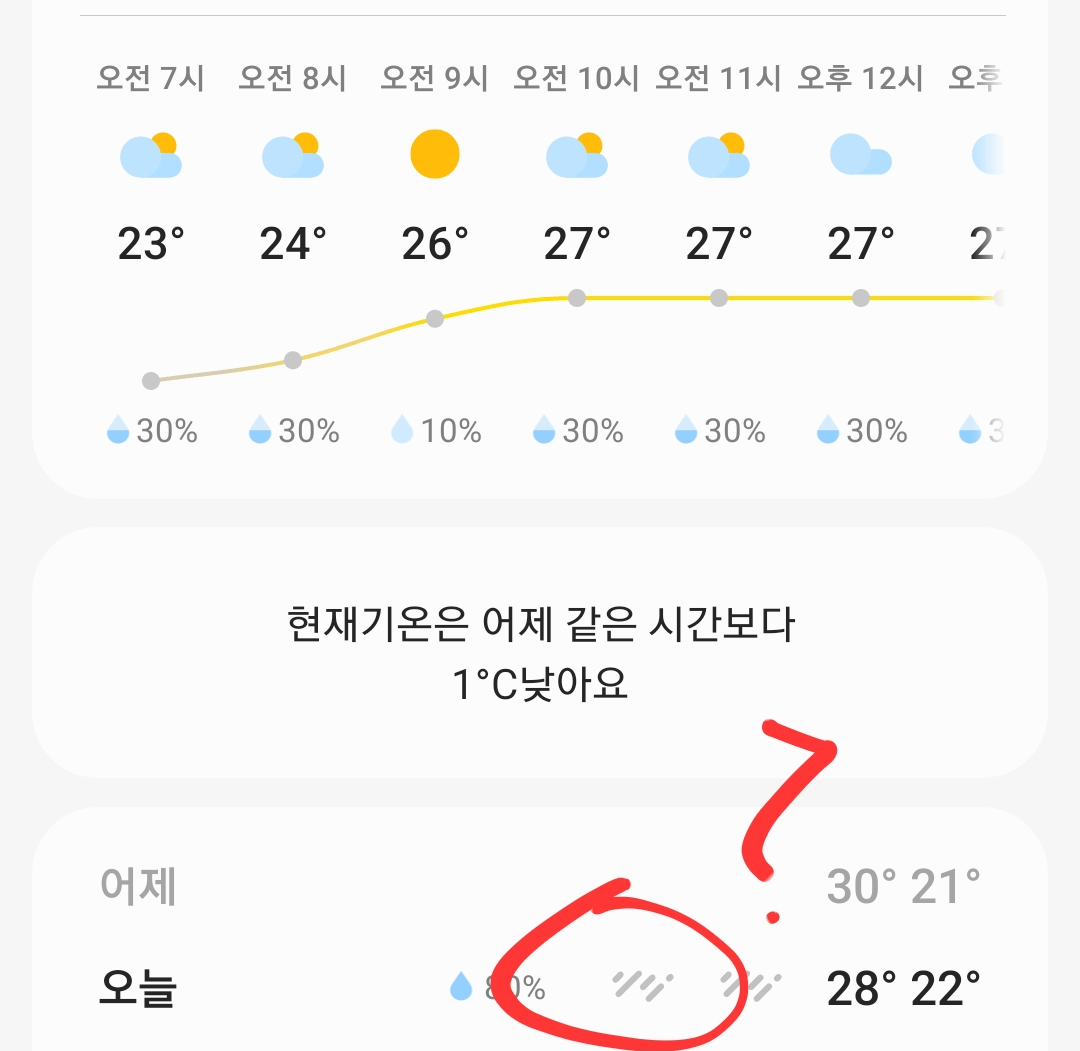Open the 어제 forecast row
This screenshot has width=1080, height=1051.
(539, 886)
